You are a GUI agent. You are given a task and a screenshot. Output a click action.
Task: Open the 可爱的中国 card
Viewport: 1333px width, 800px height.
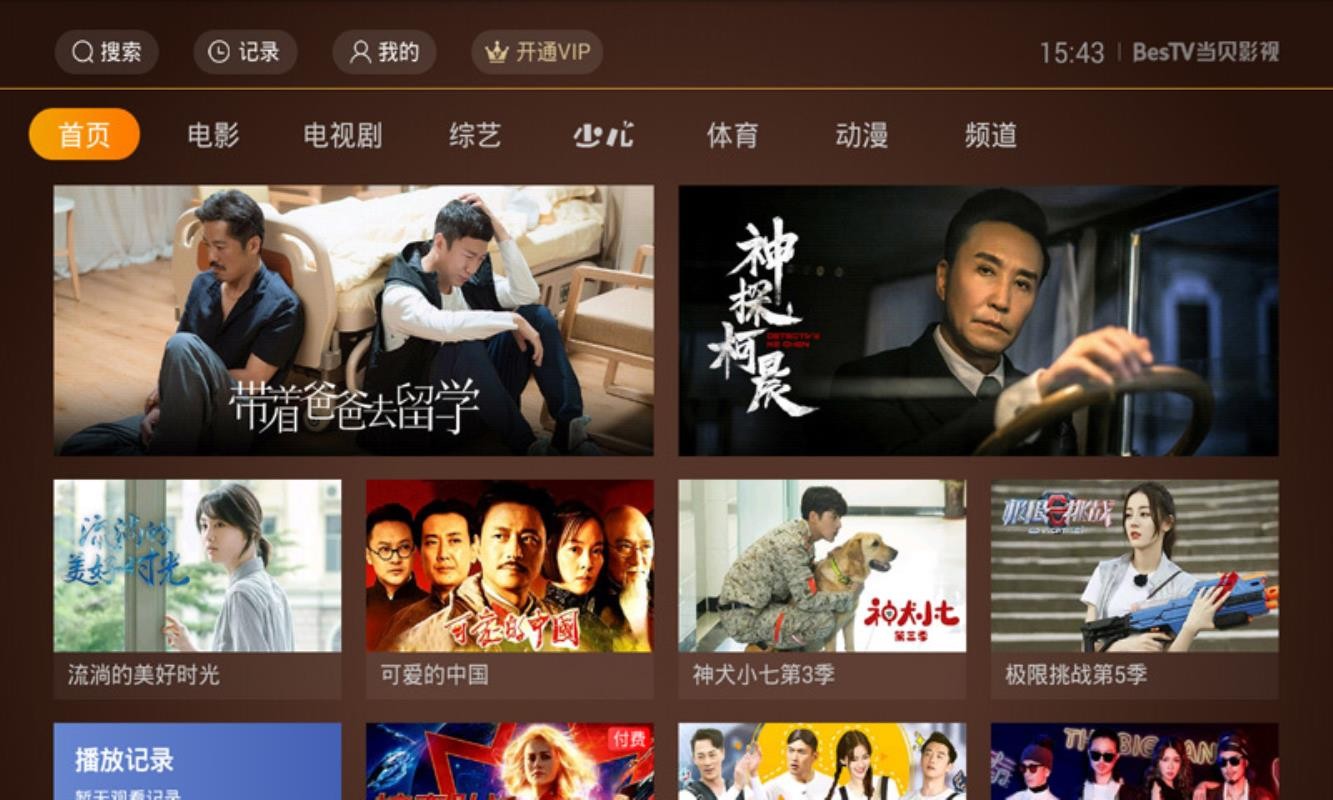509,588
